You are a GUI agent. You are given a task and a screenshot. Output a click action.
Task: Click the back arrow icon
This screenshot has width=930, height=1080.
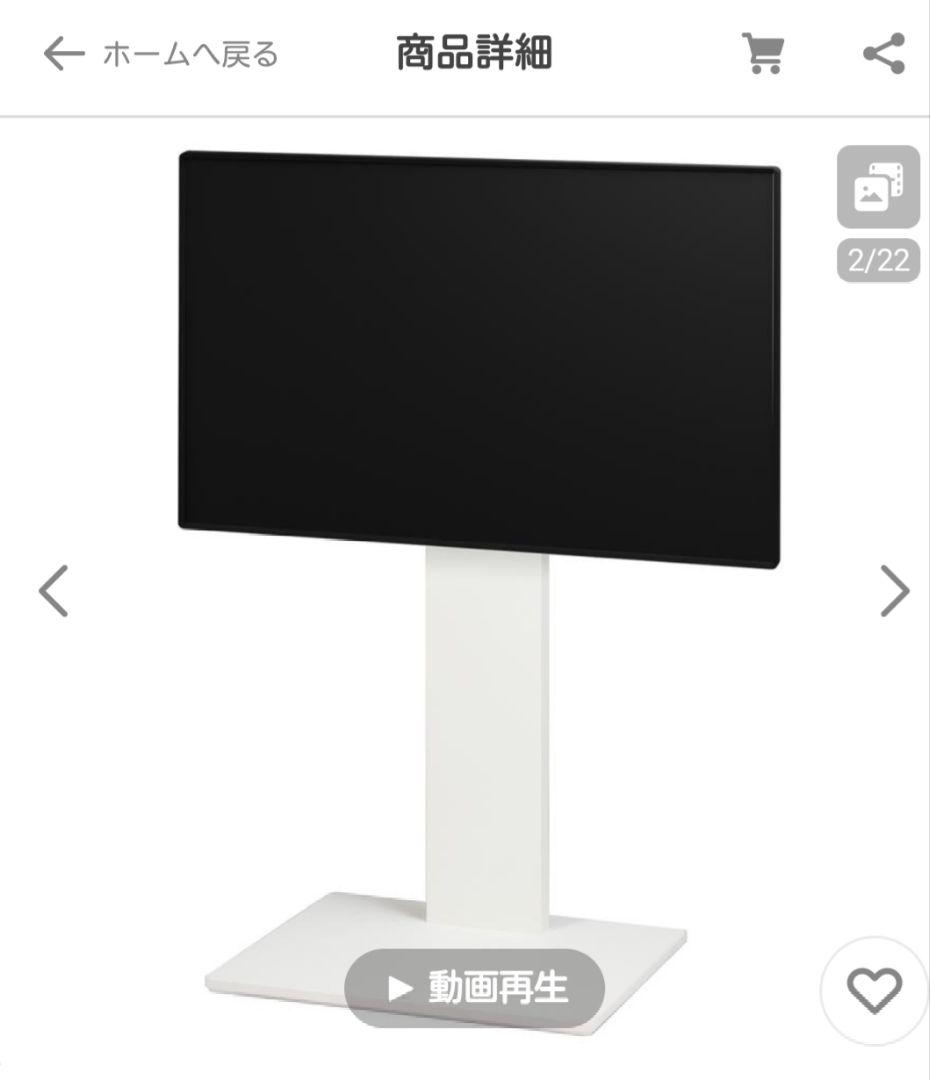coord(62,54)
